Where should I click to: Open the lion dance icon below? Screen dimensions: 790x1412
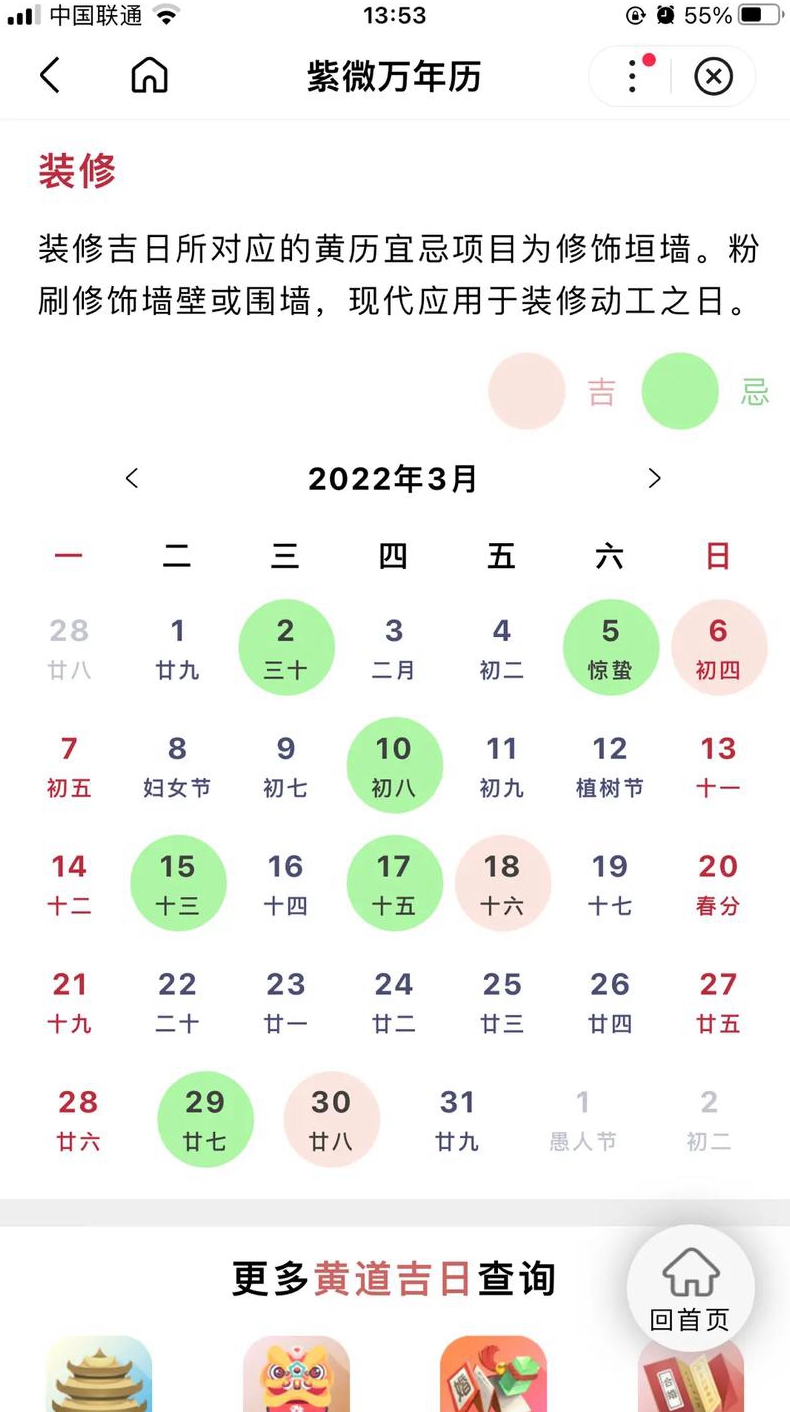click(x=296, y=1375)
